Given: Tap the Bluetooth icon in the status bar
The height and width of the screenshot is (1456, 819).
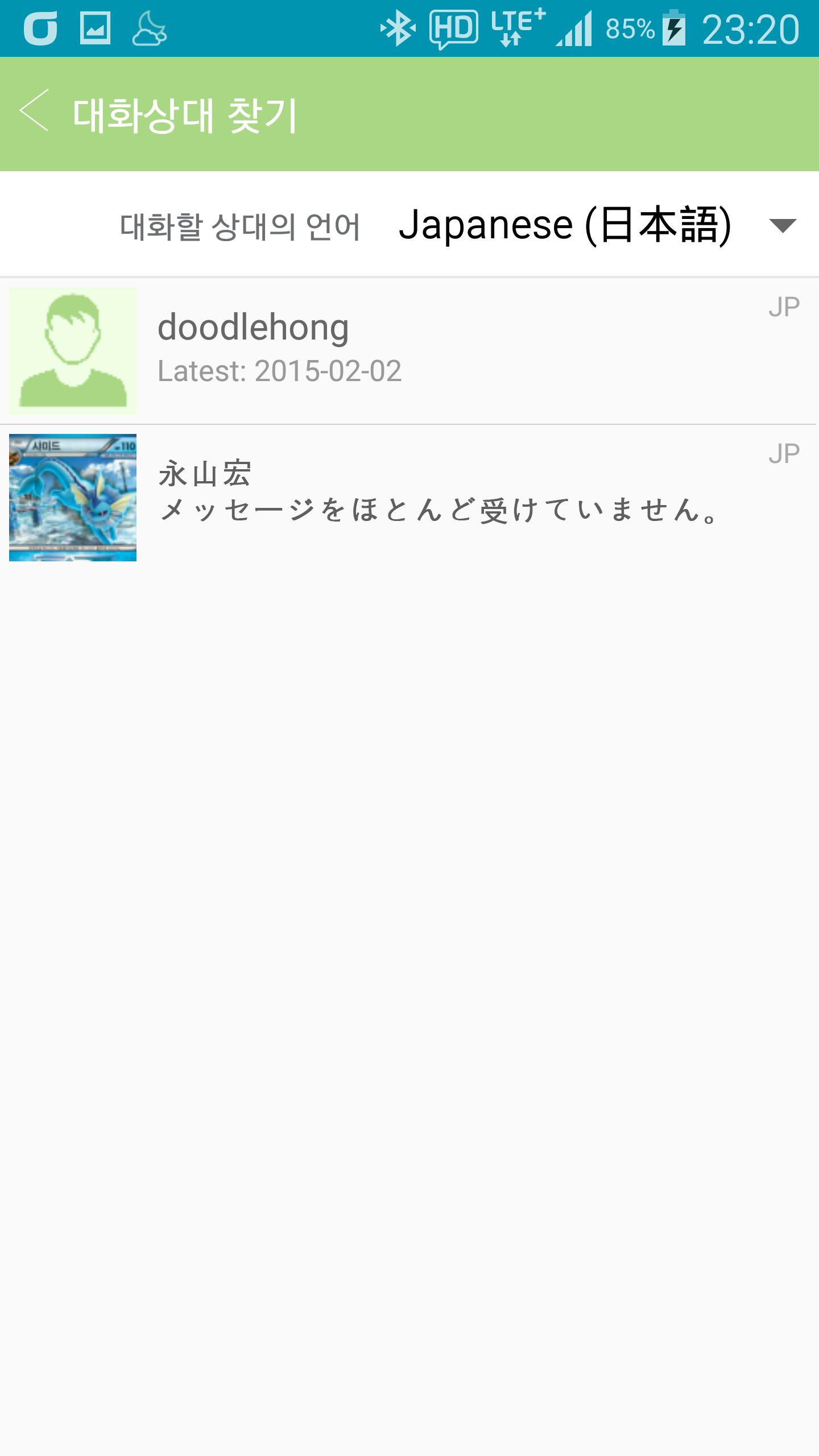Looking at the screenshot, I should coord(398,27).
